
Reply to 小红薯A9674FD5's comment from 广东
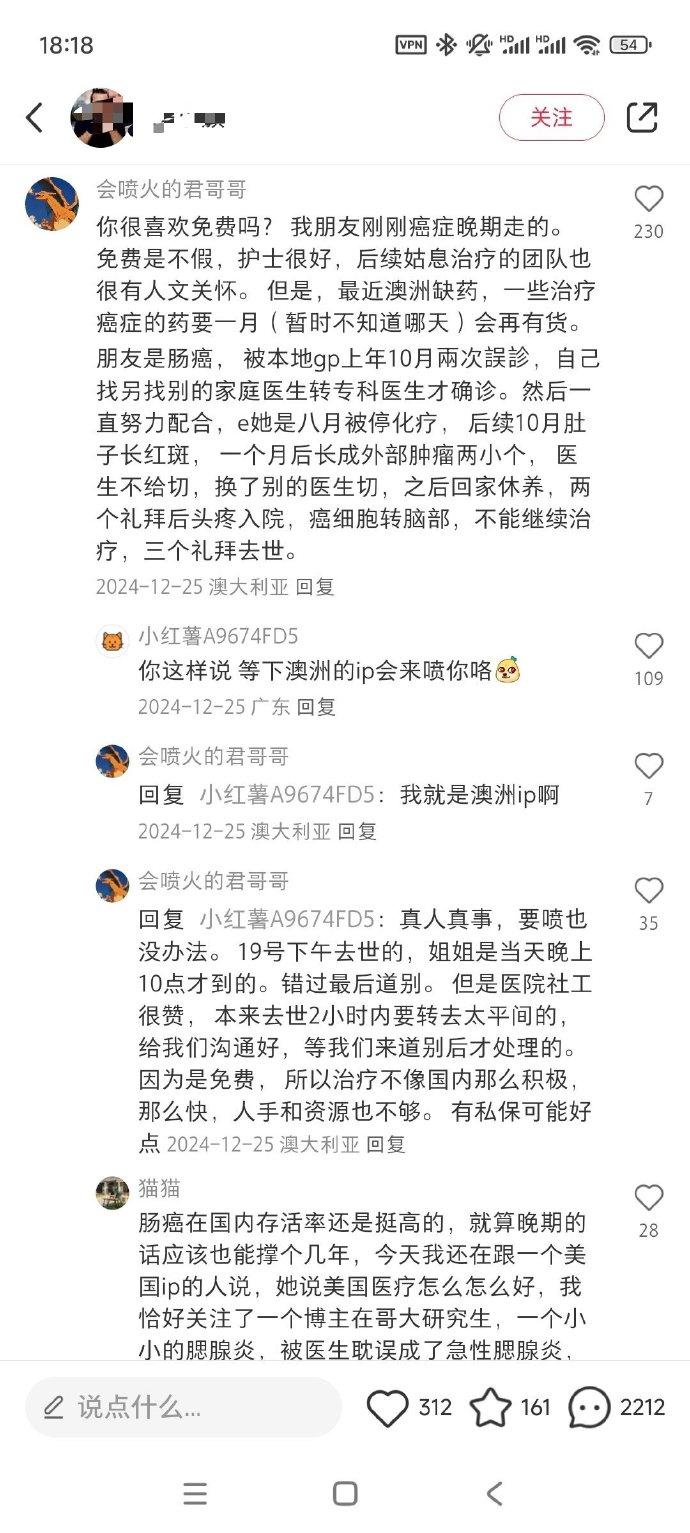(315, 707)
